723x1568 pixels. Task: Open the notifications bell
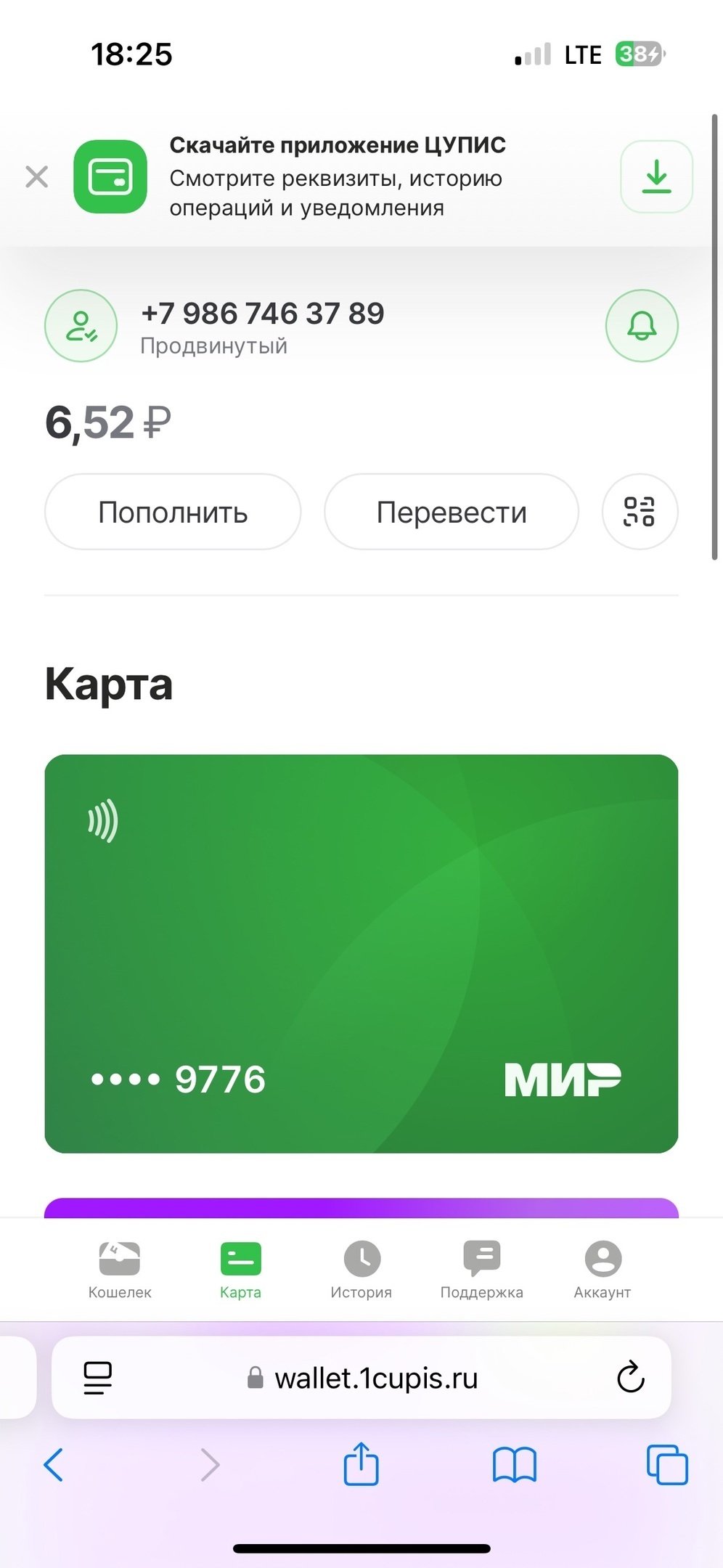(642, 326)
